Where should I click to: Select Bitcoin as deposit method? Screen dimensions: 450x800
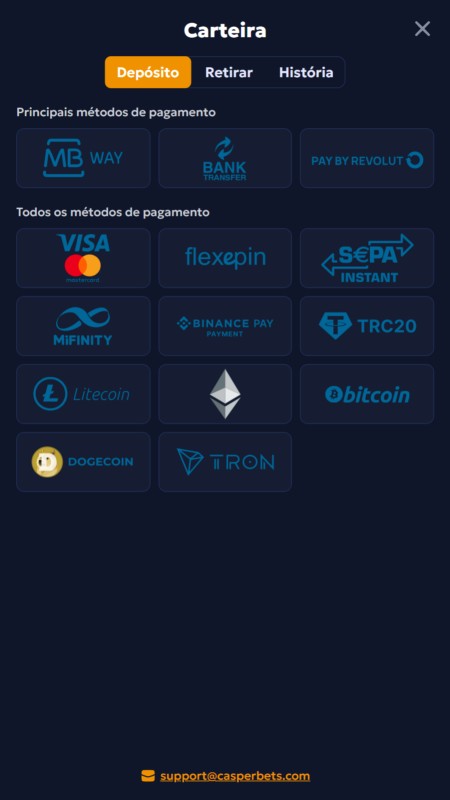pos(367,394)
